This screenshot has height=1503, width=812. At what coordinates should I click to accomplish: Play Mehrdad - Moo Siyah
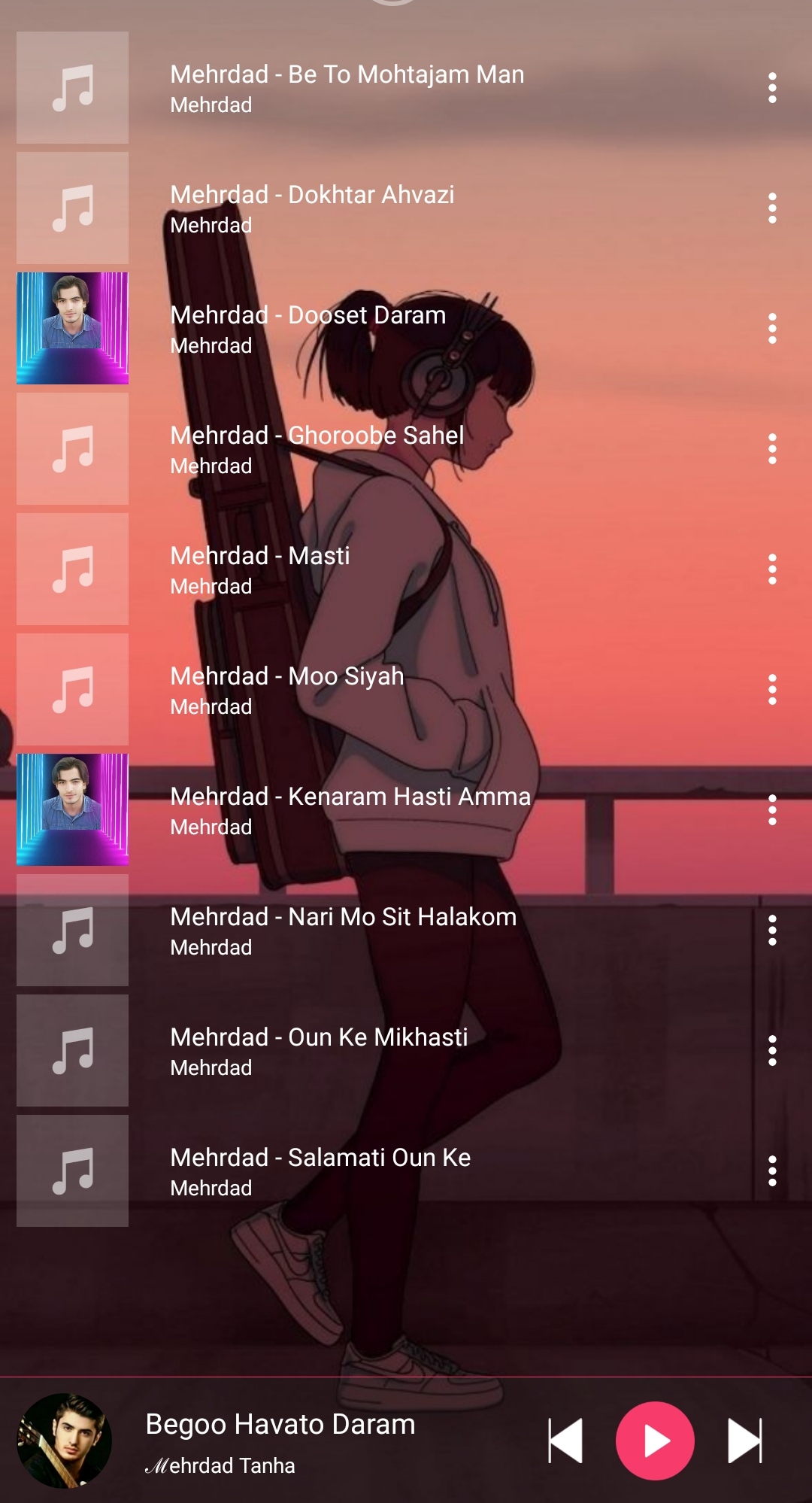(286, 690)
